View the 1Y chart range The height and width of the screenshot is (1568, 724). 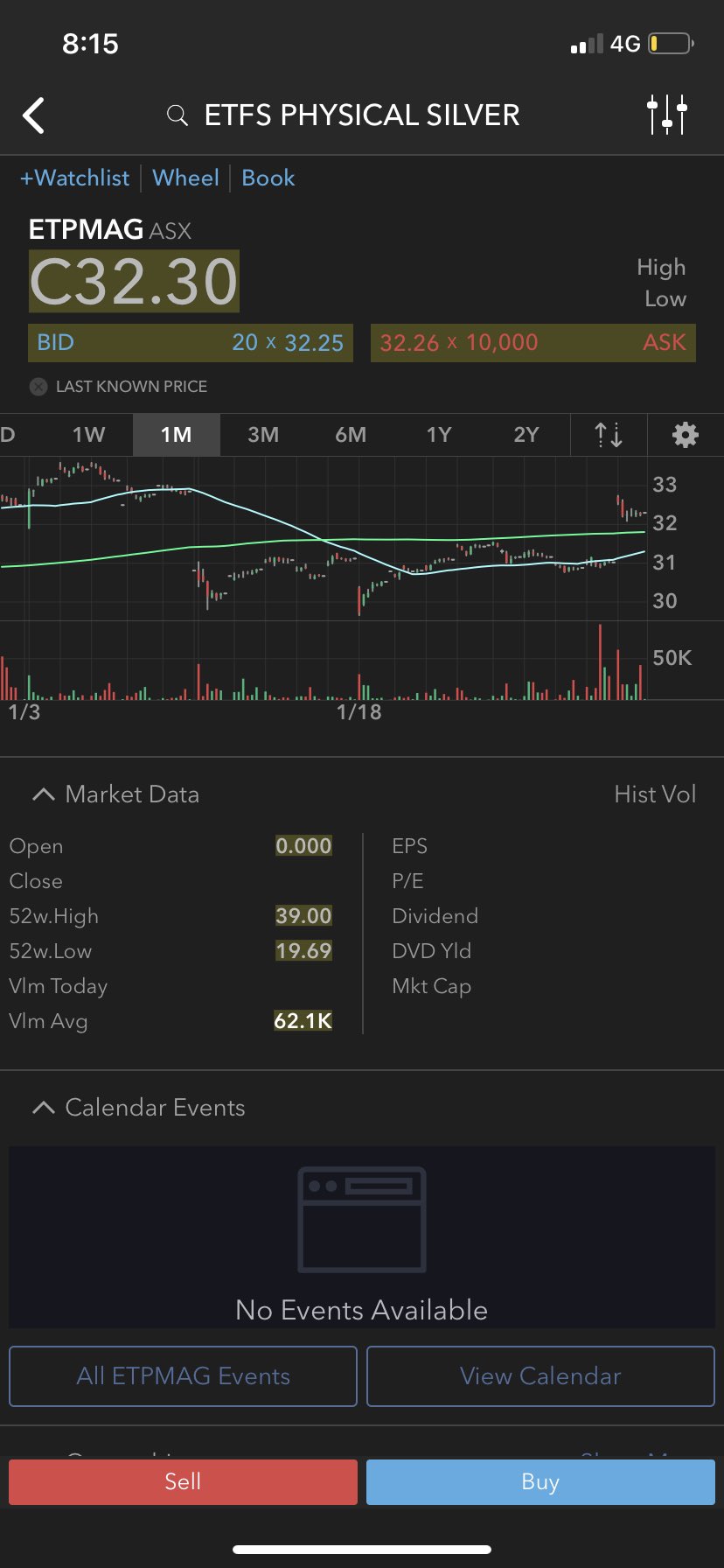[438, 435]
